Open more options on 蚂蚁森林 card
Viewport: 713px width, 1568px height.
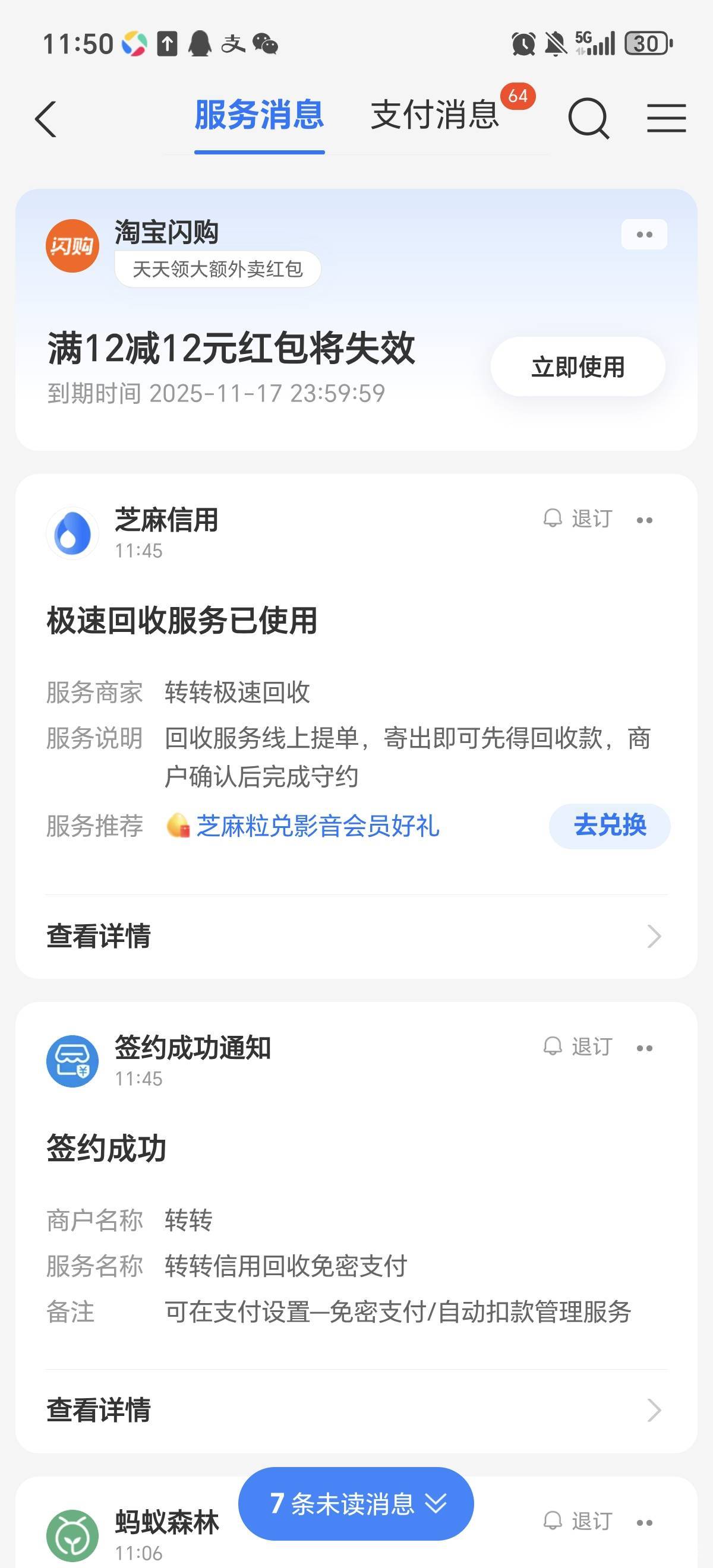[644, 1523]
